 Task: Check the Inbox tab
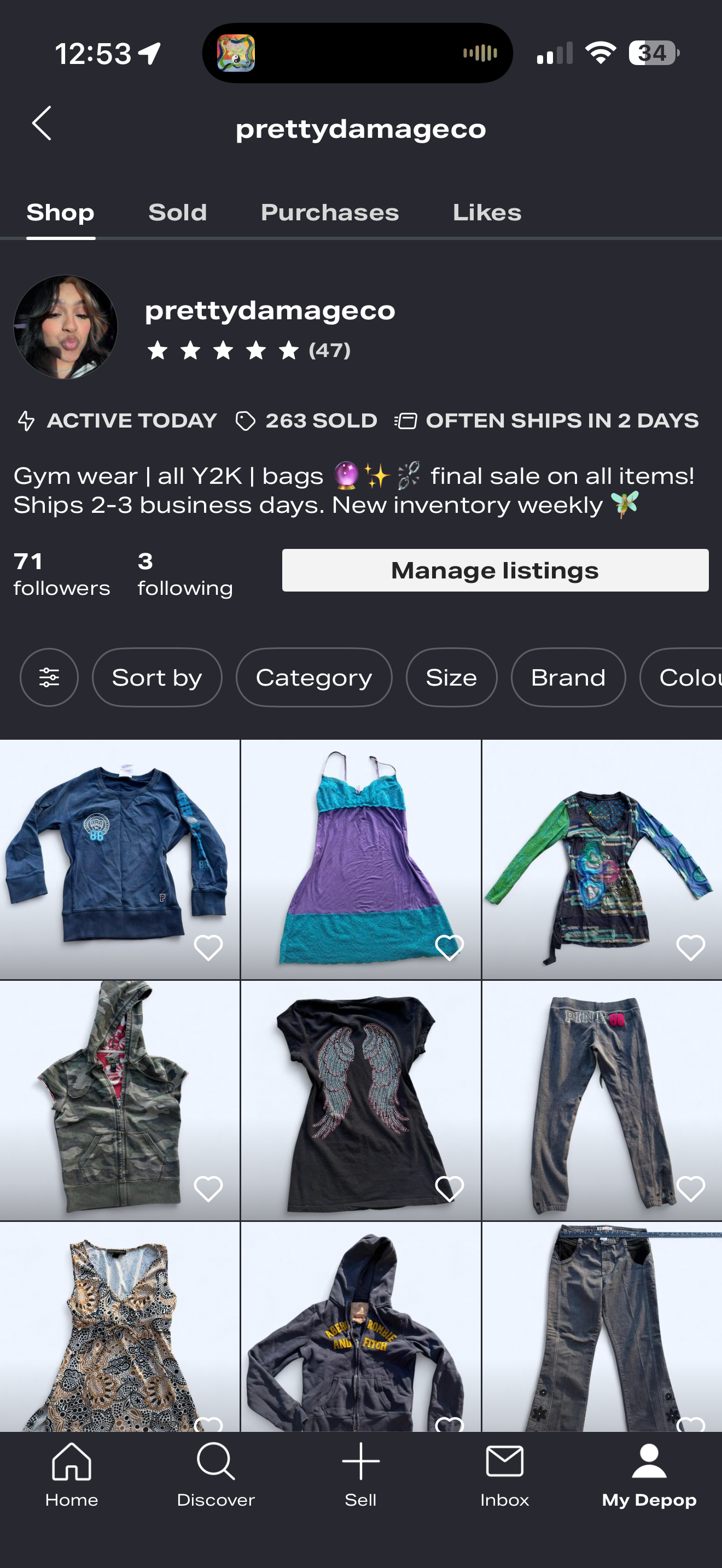[x=505, y=1473]
